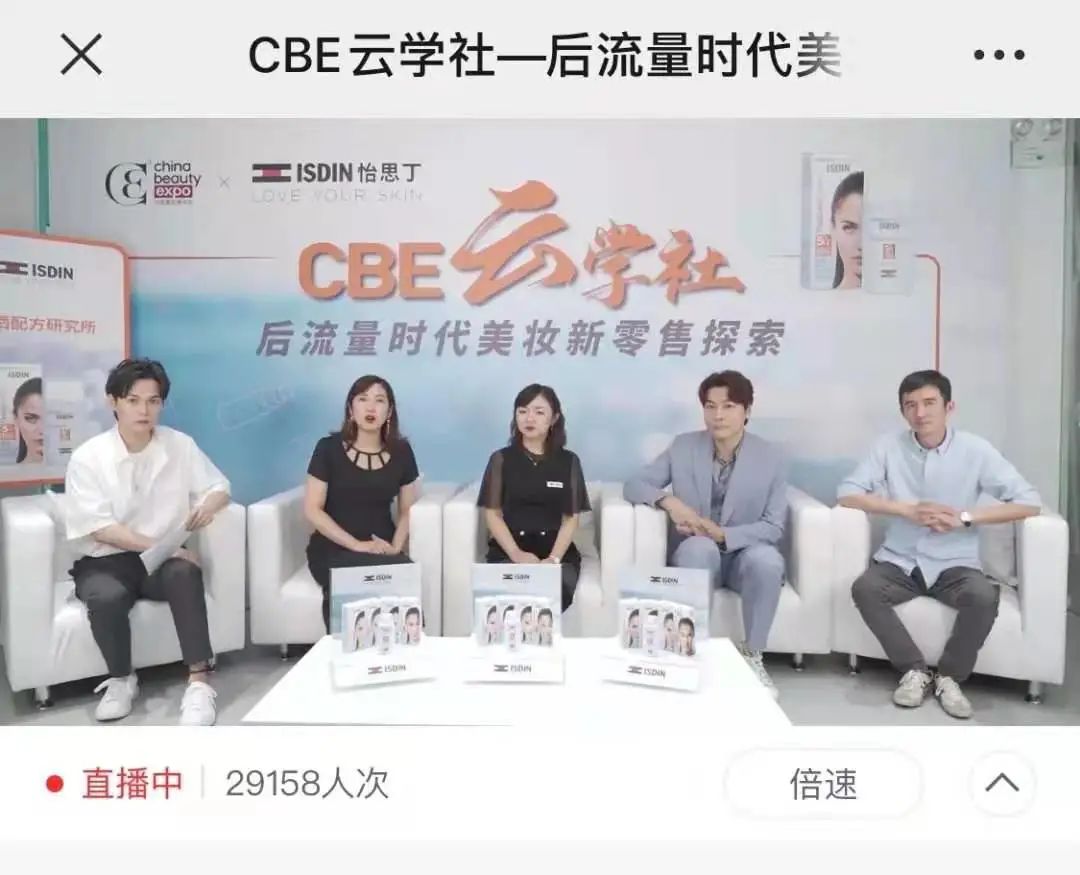Close the CBE 云学社 livestream page

[81, 55]
